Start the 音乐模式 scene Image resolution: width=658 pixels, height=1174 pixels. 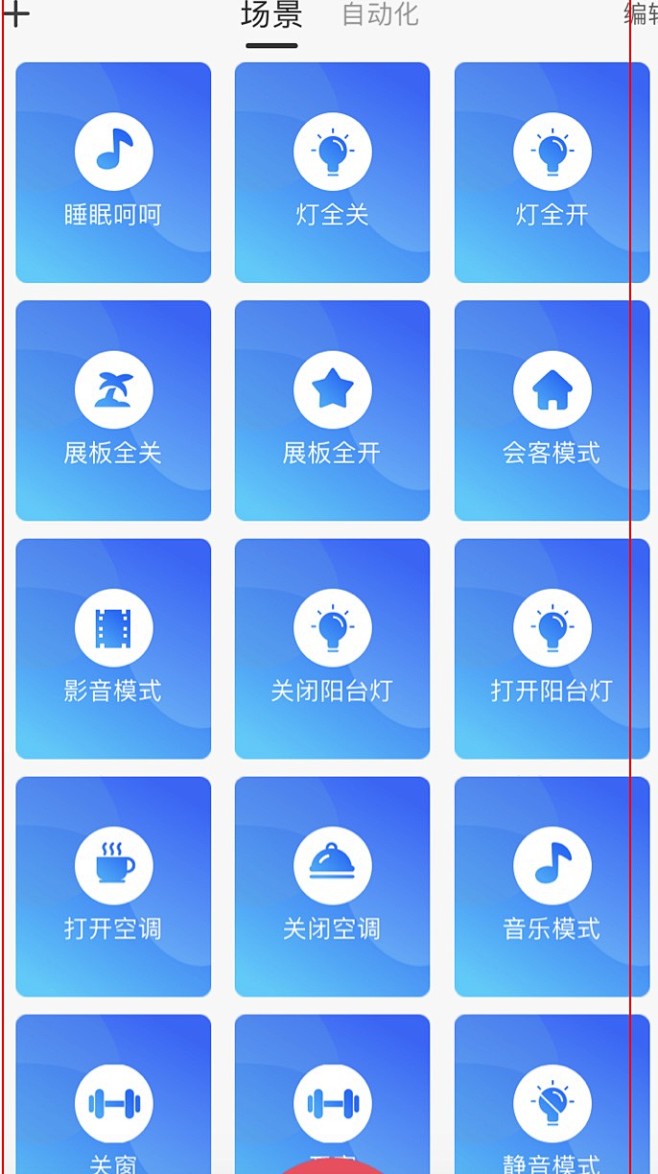pyautogui.click(x=551, y=886)
